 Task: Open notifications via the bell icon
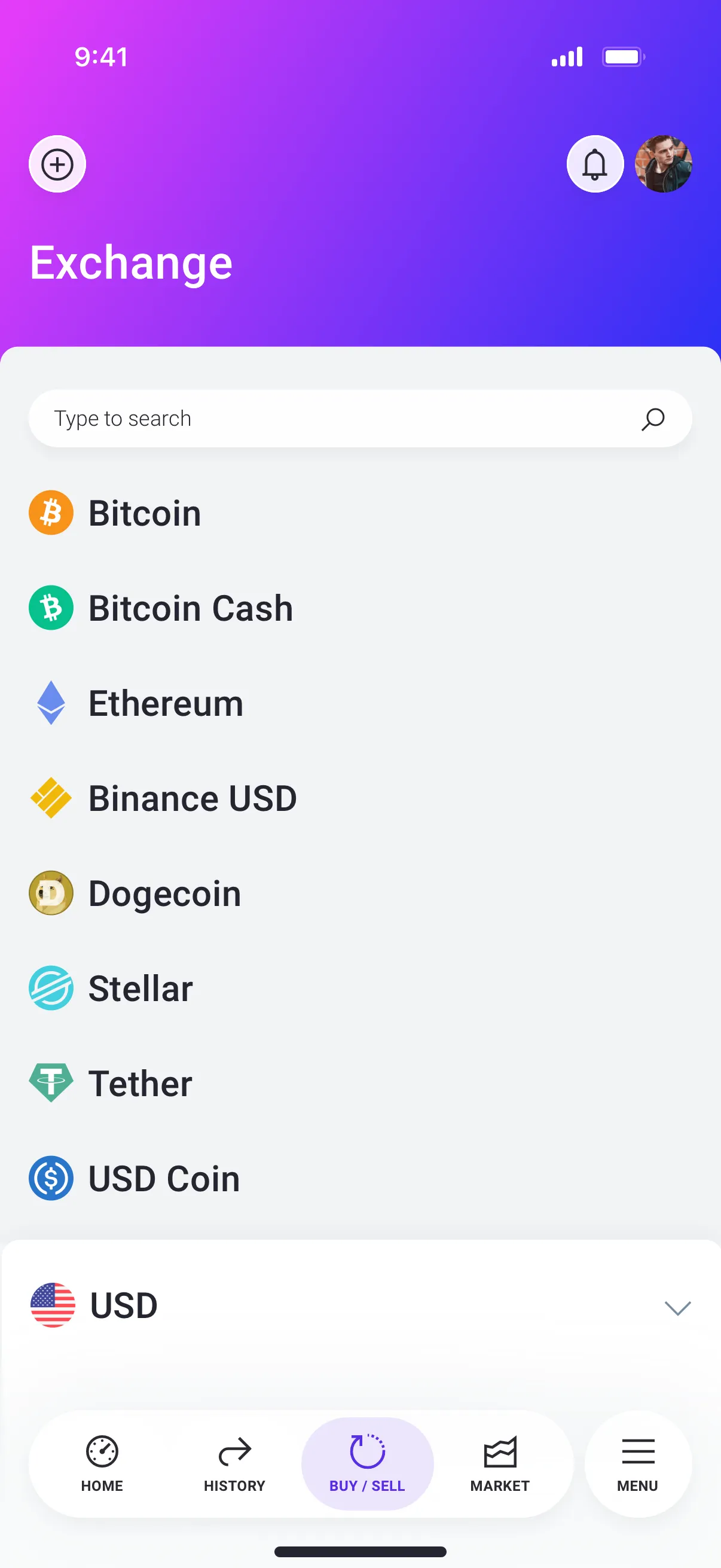pos(595,164)
